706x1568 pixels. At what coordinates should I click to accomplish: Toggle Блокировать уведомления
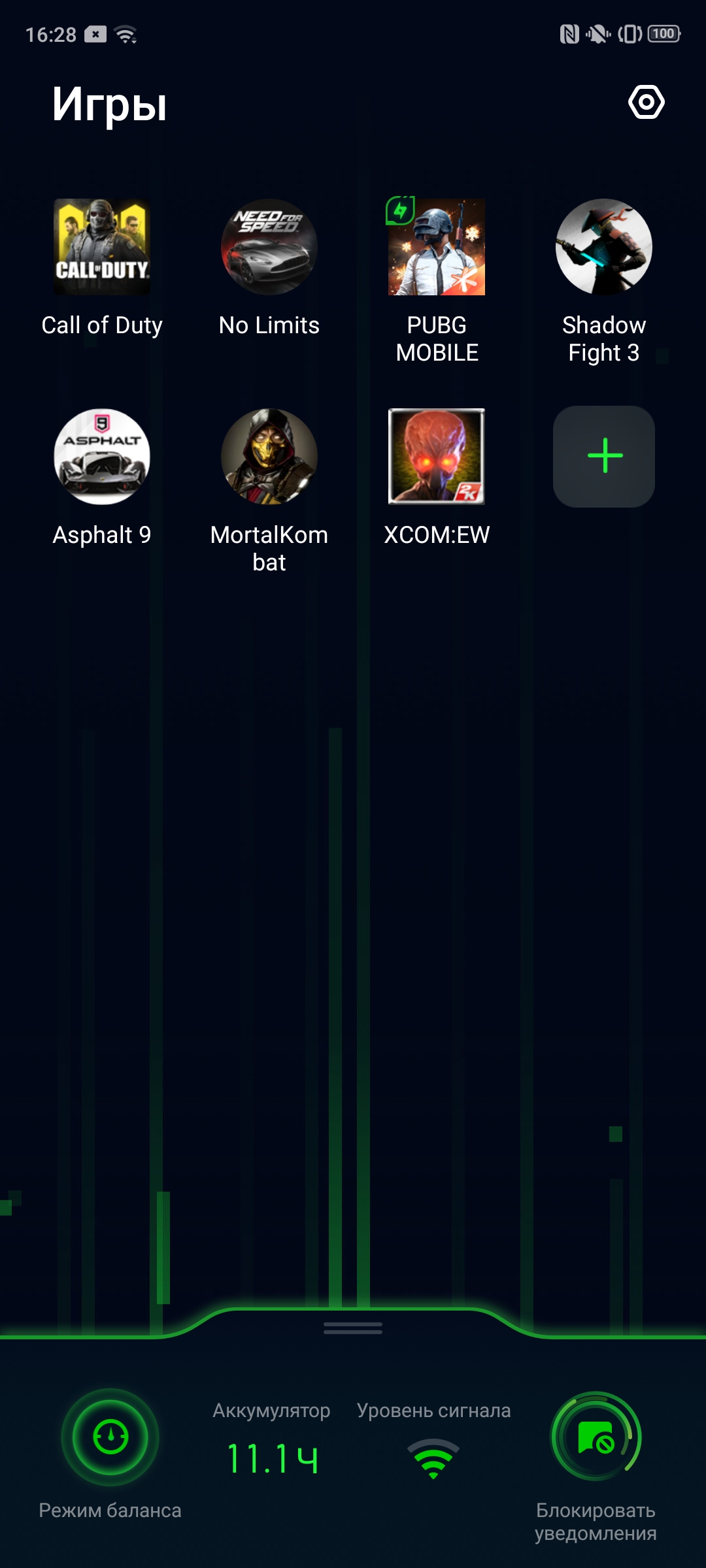[x=596, y=1437]
